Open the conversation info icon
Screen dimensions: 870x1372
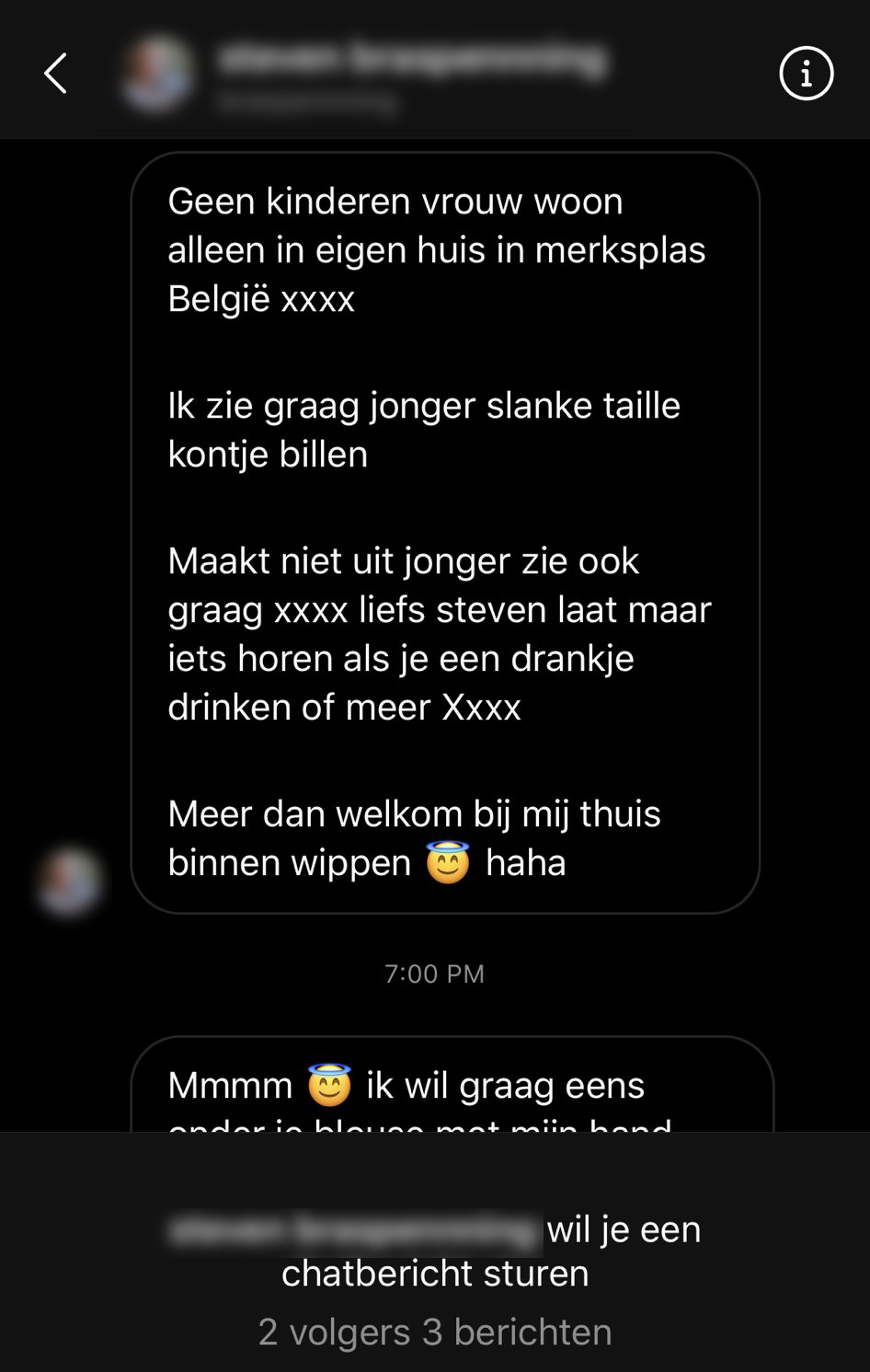(x=806, y=74)
